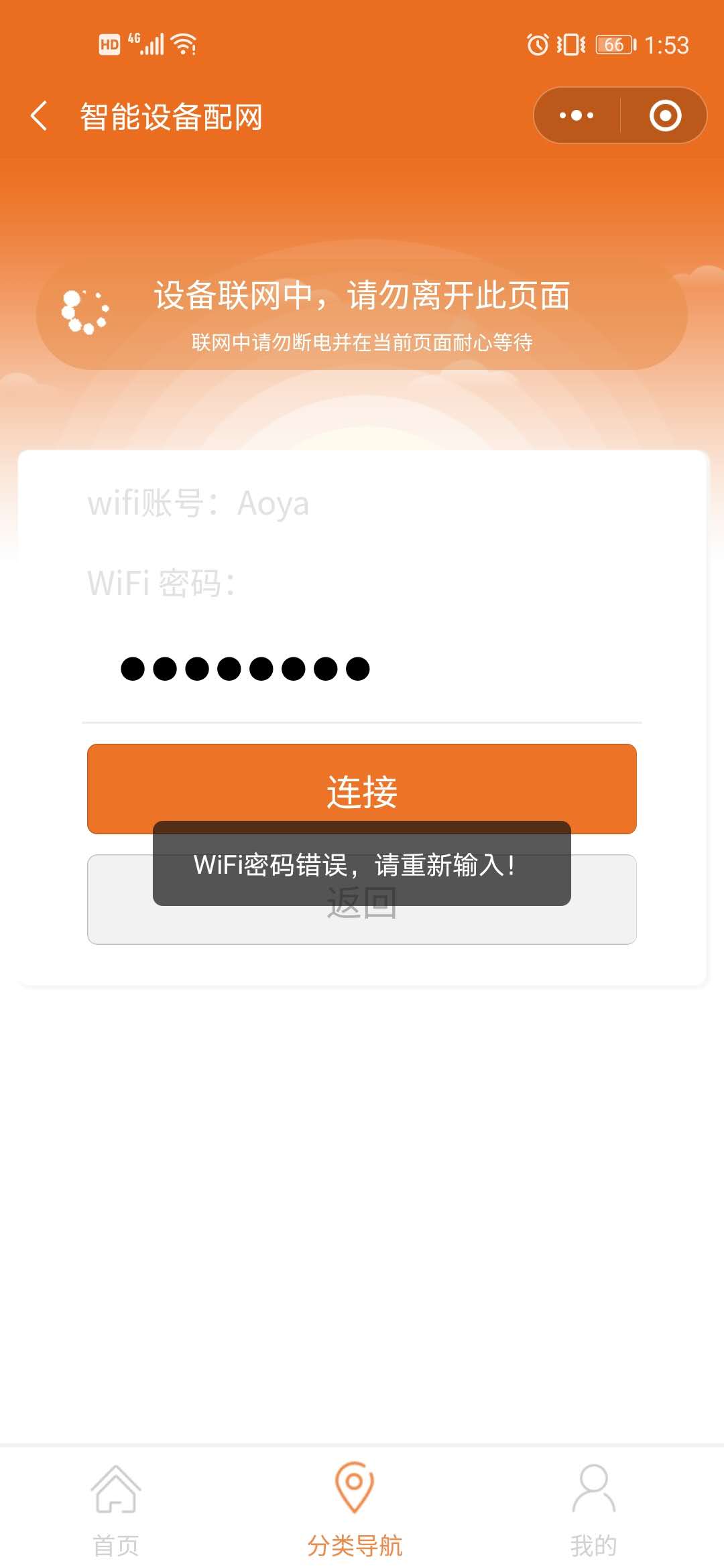Screen dimensions: 724x1568
Task: Tap the 返回 button to return
Action: [362, 926]
